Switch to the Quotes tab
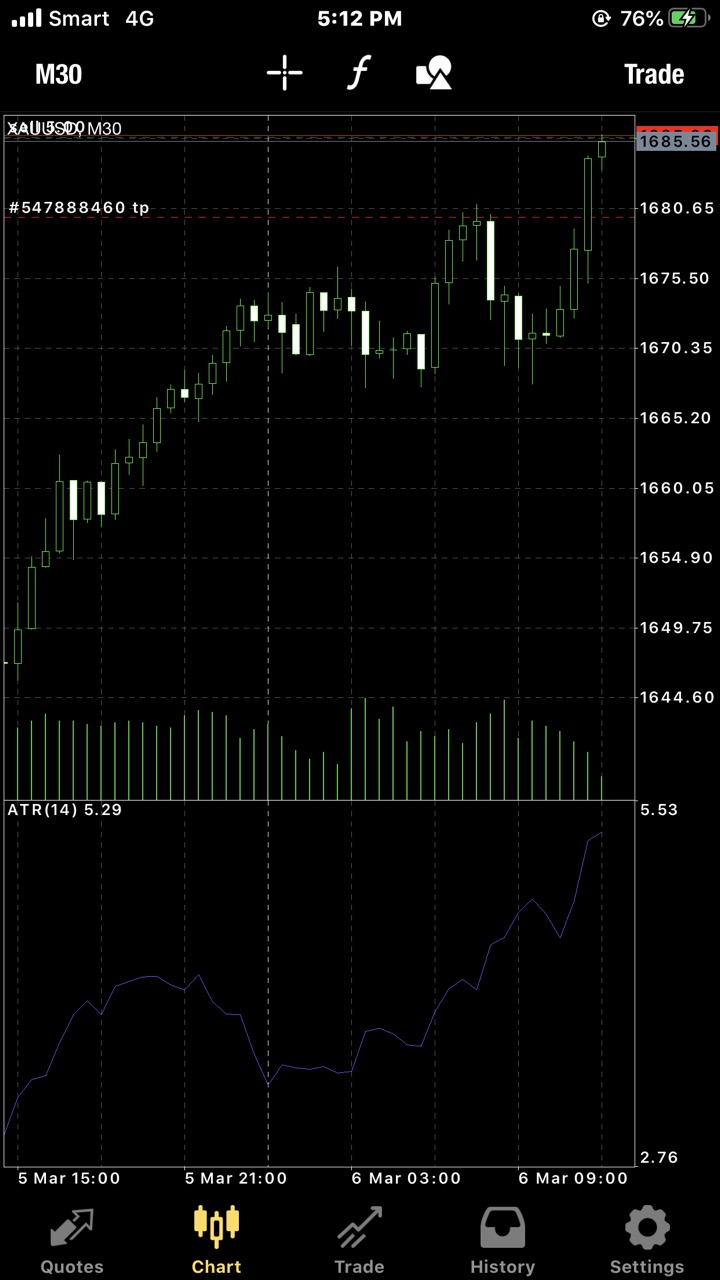 click(x=72, y=1241)
